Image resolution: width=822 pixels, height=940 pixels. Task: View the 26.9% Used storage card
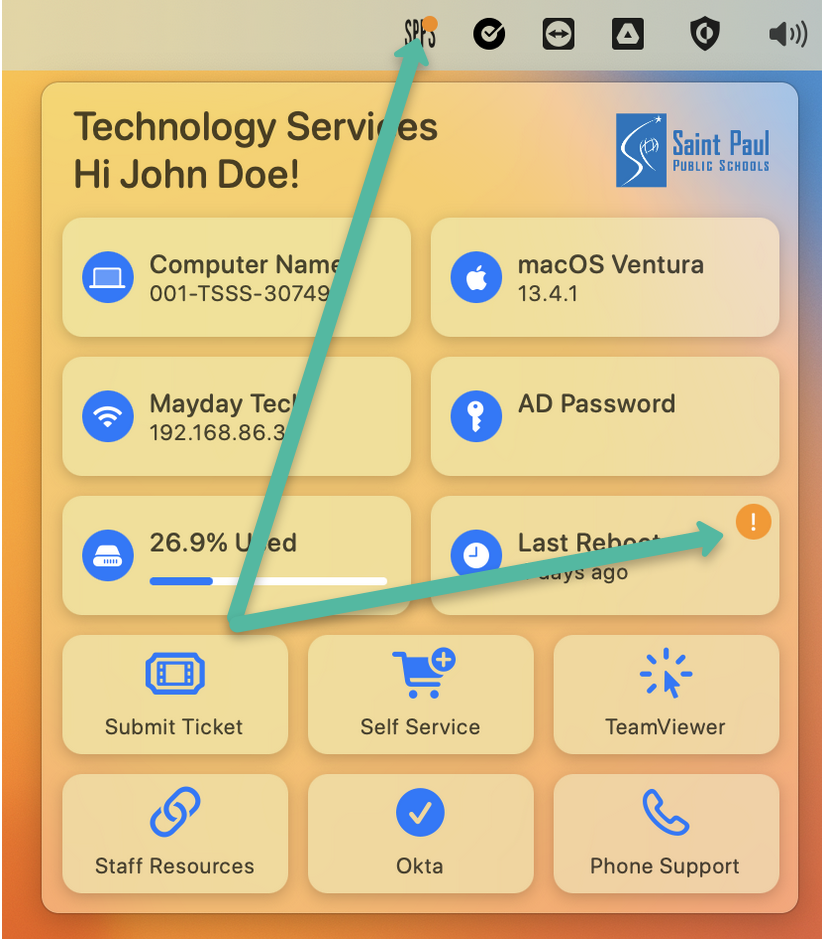[236, 556]
